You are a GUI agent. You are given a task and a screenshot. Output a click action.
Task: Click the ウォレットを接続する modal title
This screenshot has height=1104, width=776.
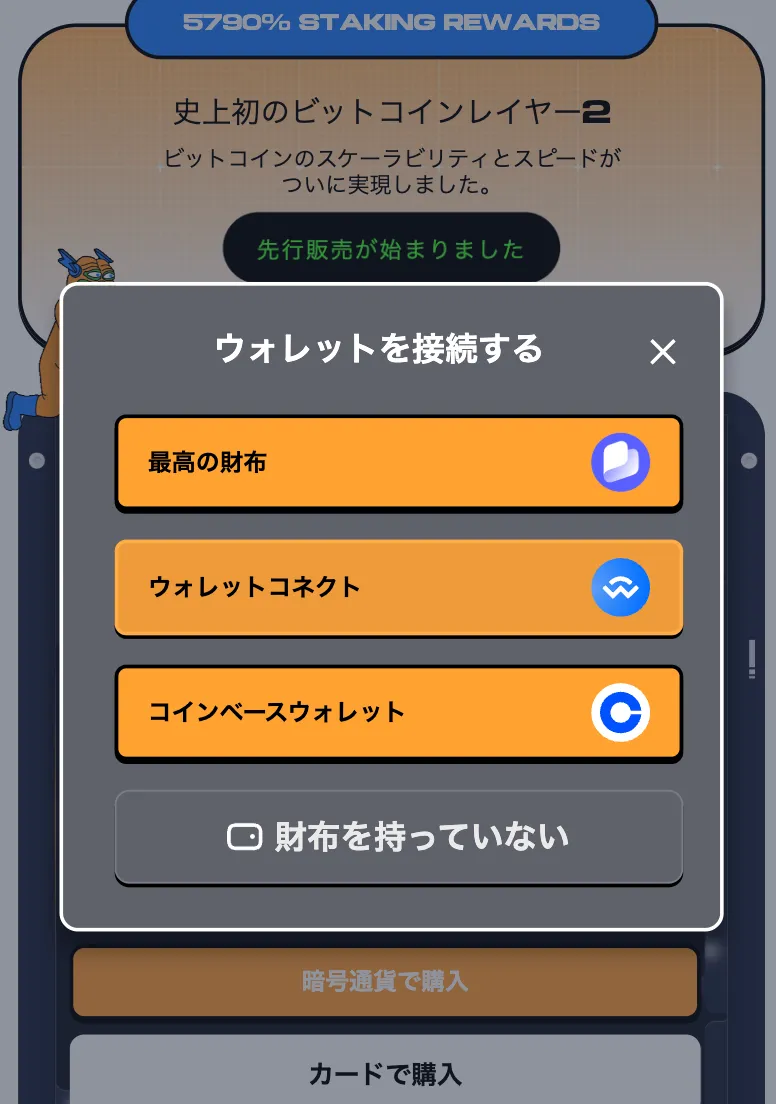click(x=376, y=351)
